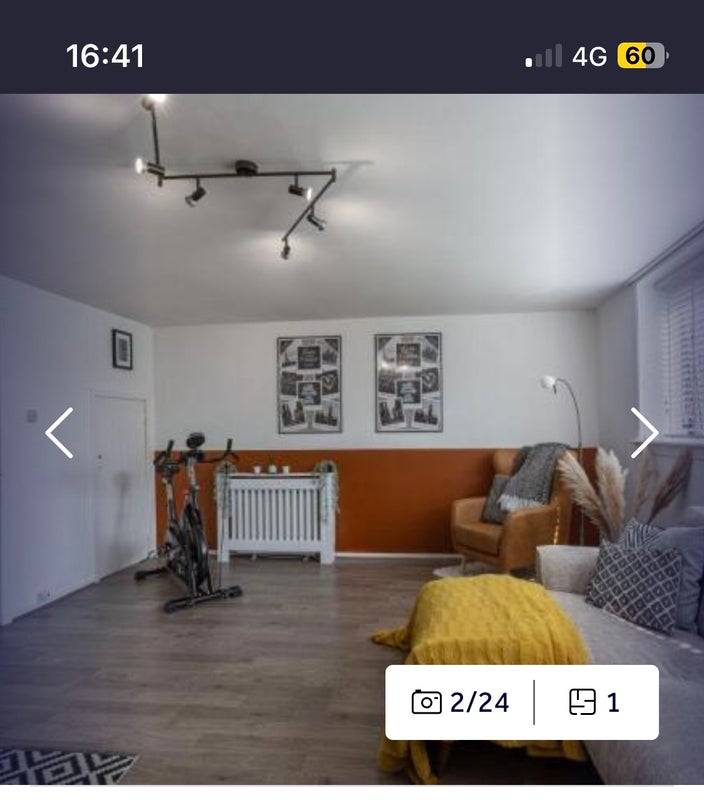Image resolution: width=704 pixels, height=800 pixels.
Task: Advance to the next listing photo
Action: pos(645,433)
